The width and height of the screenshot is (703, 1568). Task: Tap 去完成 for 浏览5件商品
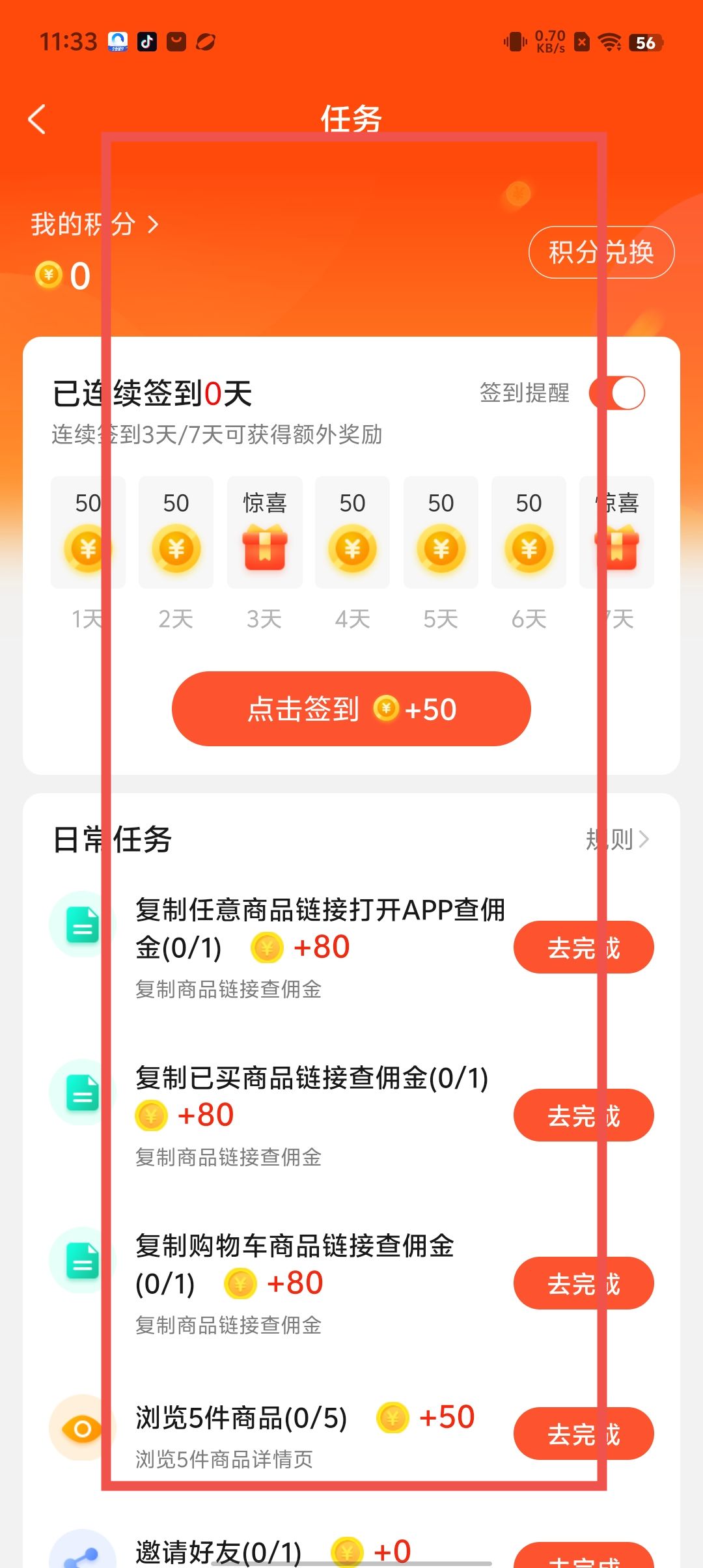click(583, 1434)
